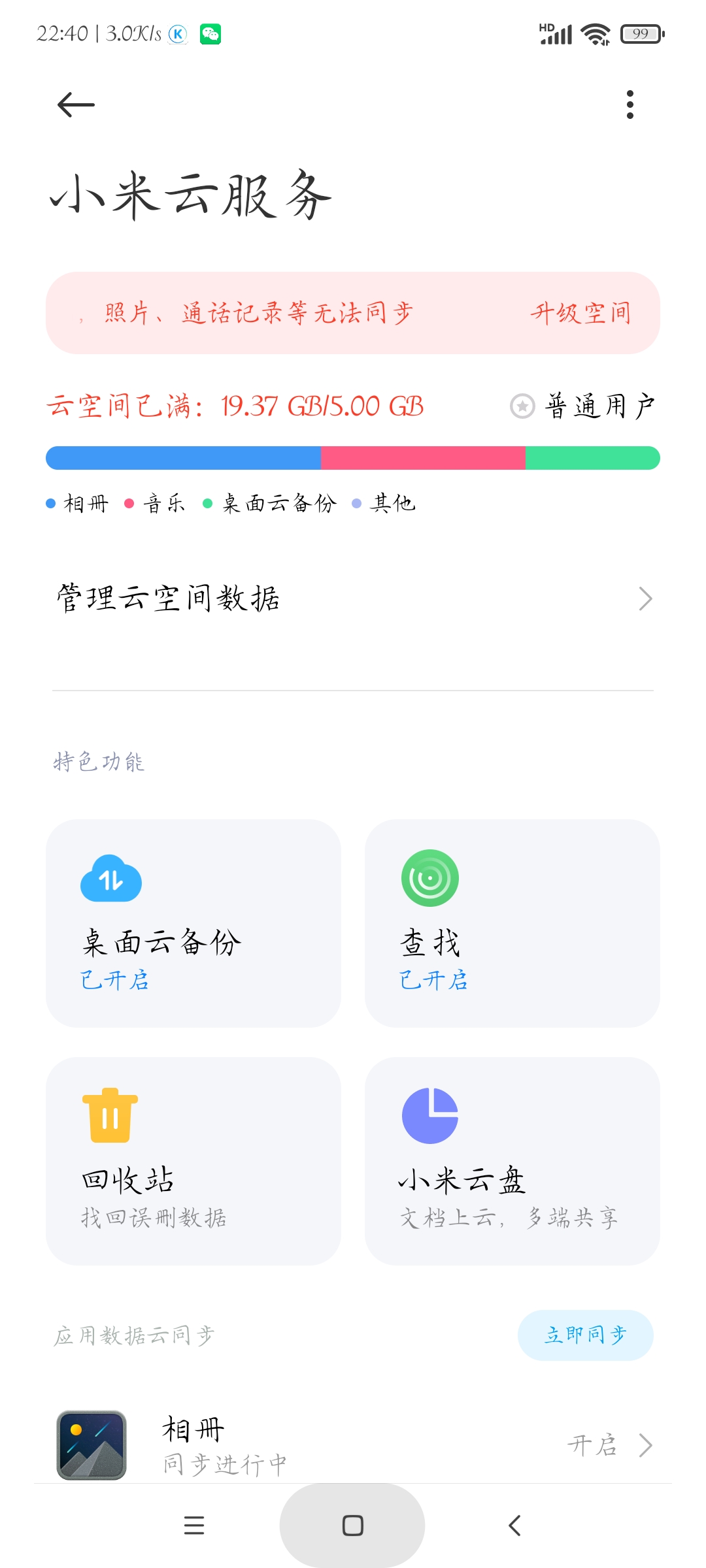Tap the system home button
Viewport: 706px width, 1568px height.
click(x=352, y=1525)
